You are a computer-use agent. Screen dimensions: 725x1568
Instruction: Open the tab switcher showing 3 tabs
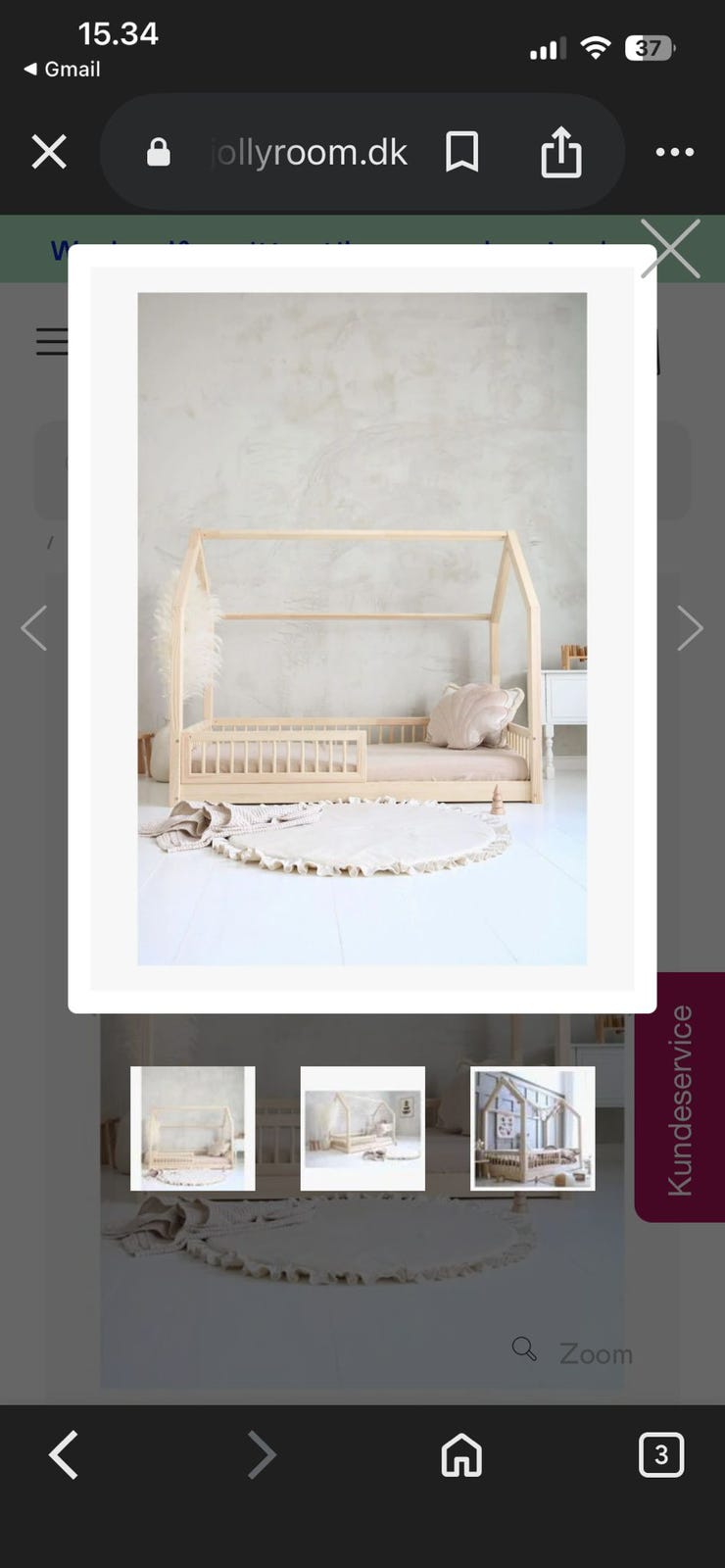660,1455
